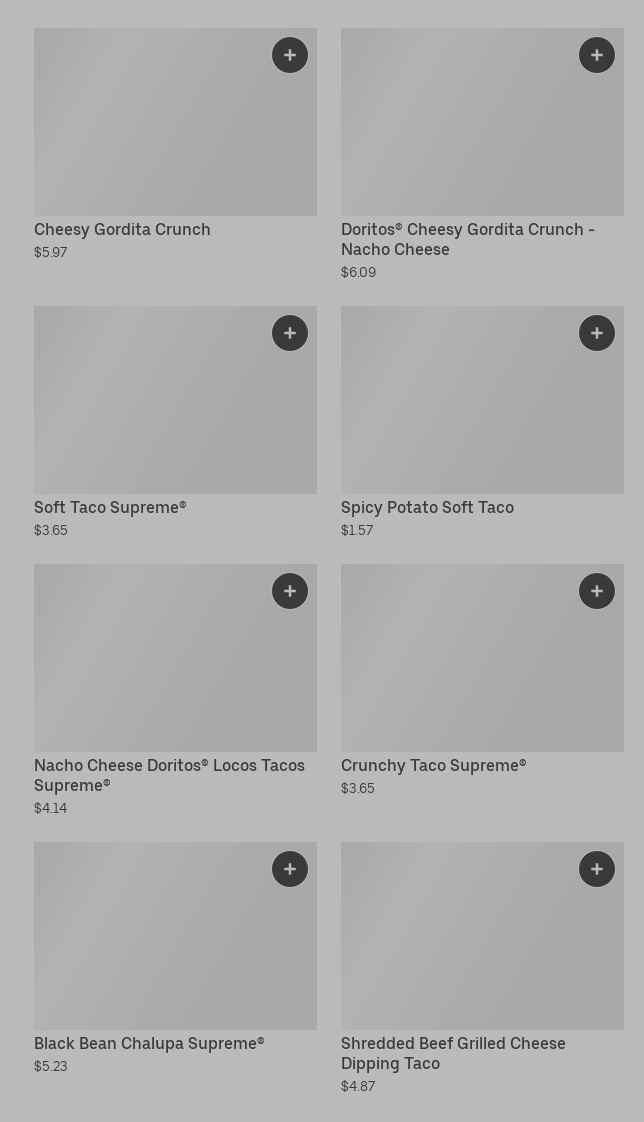Image resolution: width=644 pixels, height=1122 pixels.
Task: Add Black Bean Chalupa Supreme to order
Action: coord(290,869)
